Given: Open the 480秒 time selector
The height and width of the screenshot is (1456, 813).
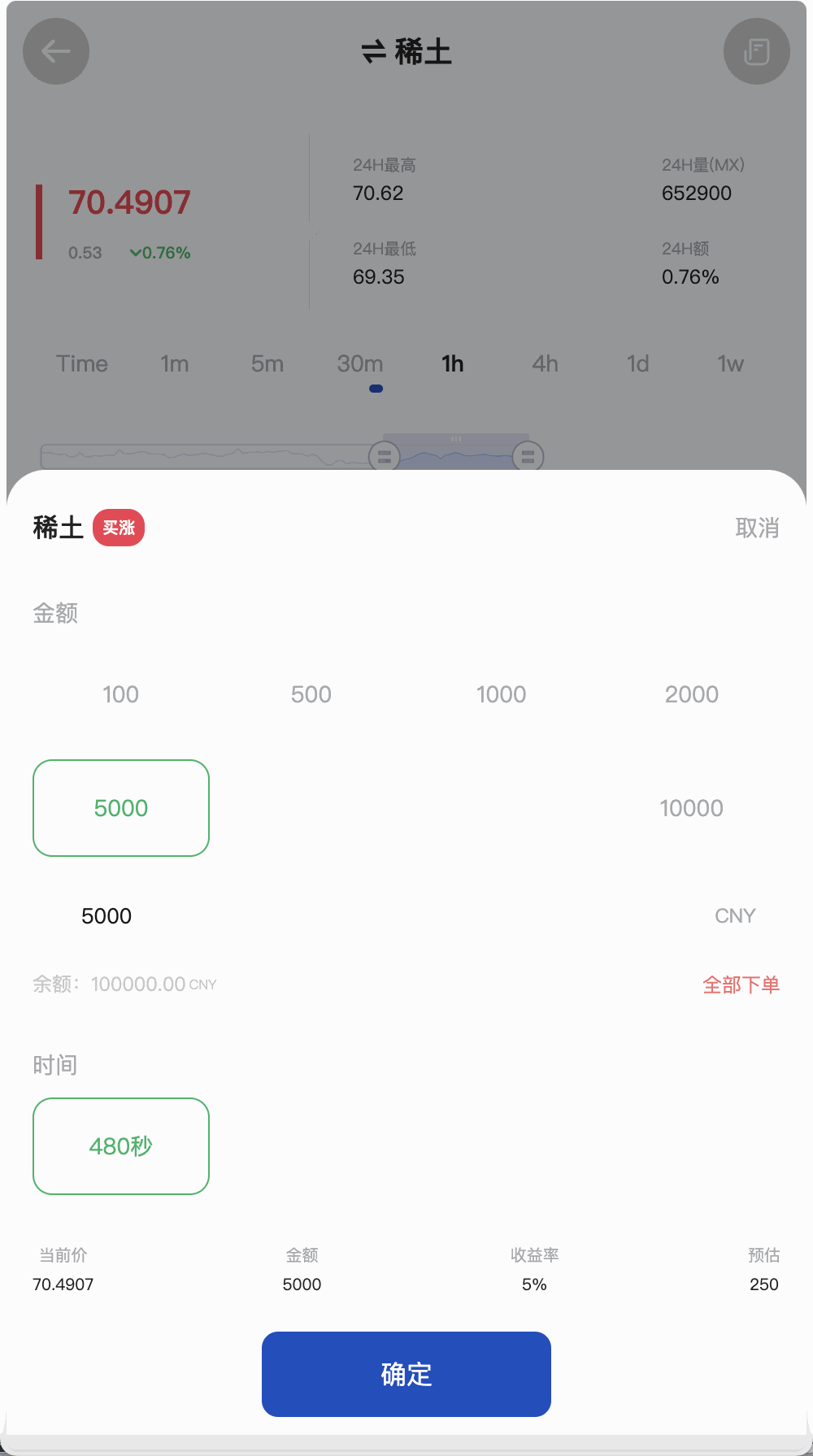Looking at the screenshot, I should tap(120, 1146).
